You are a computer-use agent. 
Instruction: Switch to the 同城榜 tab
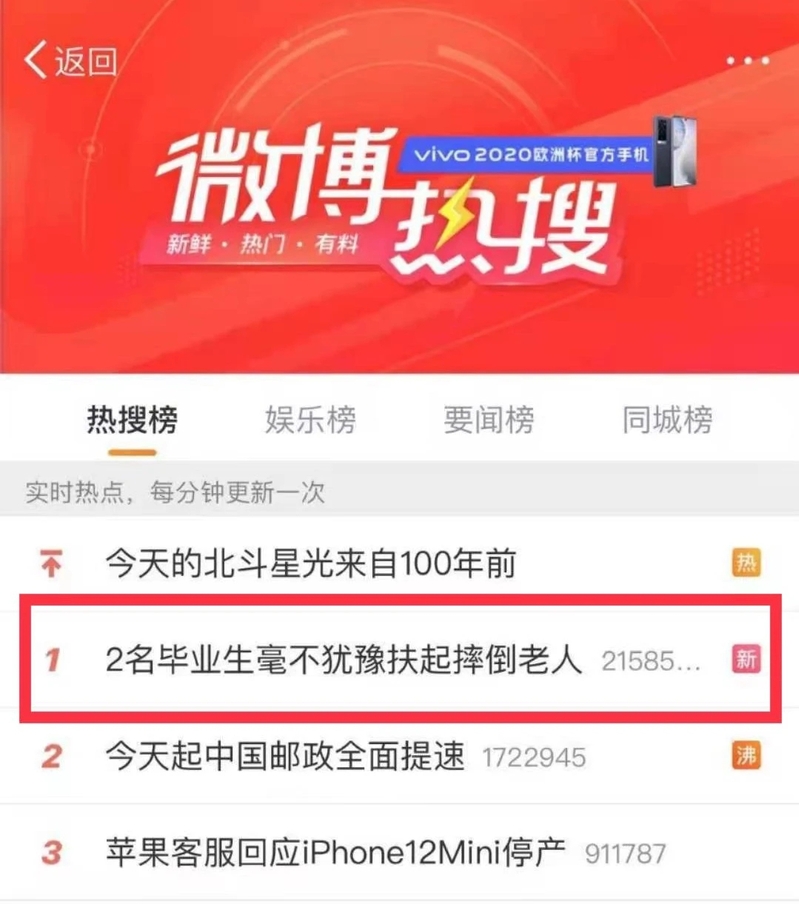click(x=667, y=420)
